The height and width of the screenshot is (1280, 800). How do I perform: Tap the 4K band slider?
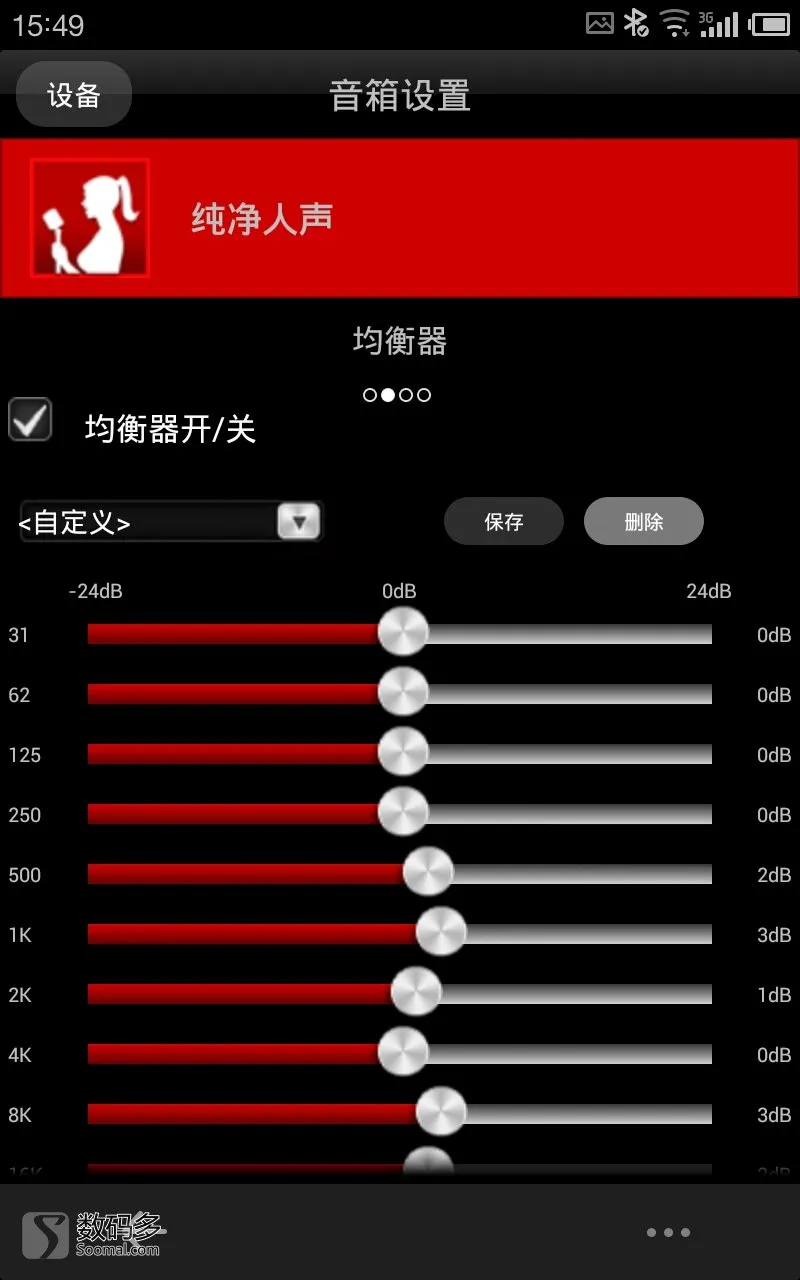pyautogui.click(x=400, y=1053)
